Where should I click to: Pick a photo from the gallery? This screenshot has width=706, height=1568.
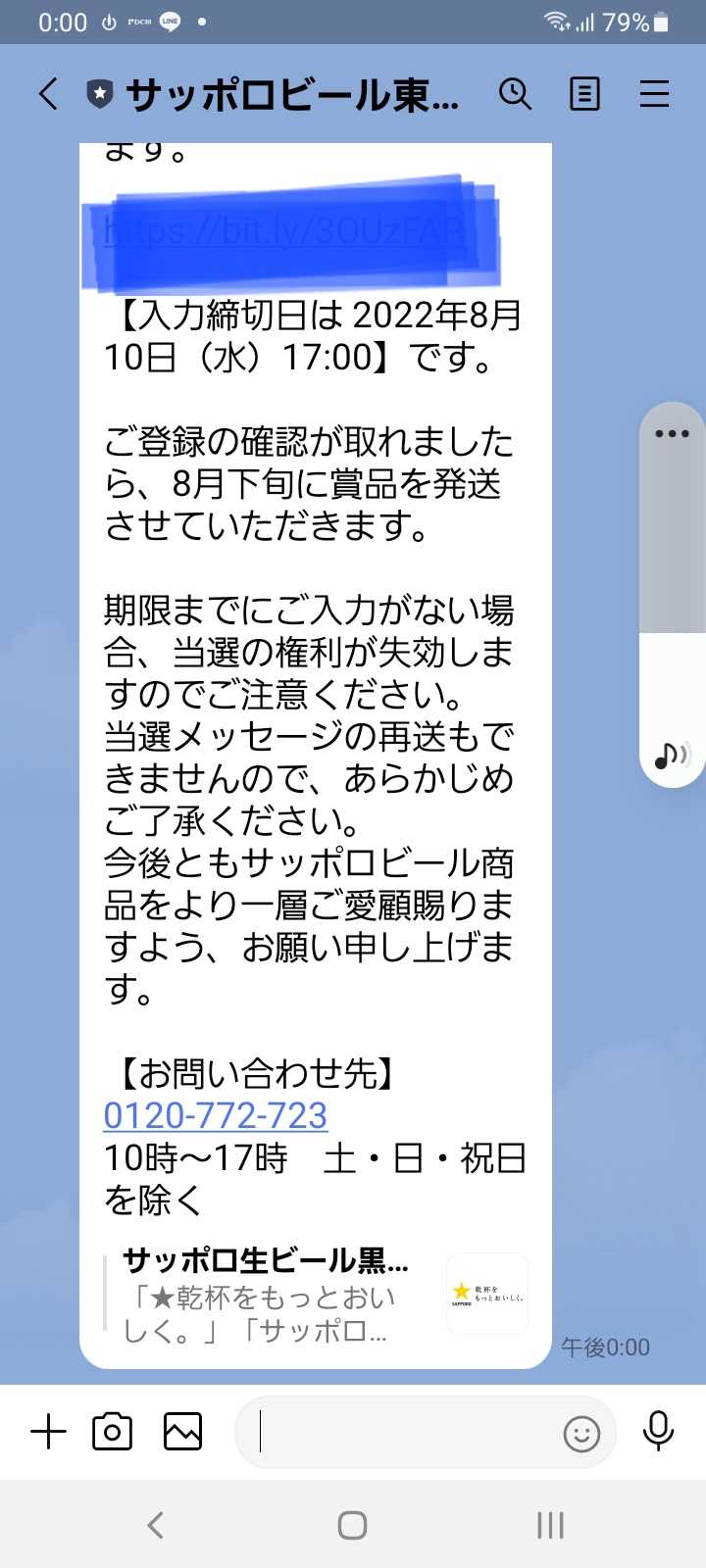tap(182, 1432)
